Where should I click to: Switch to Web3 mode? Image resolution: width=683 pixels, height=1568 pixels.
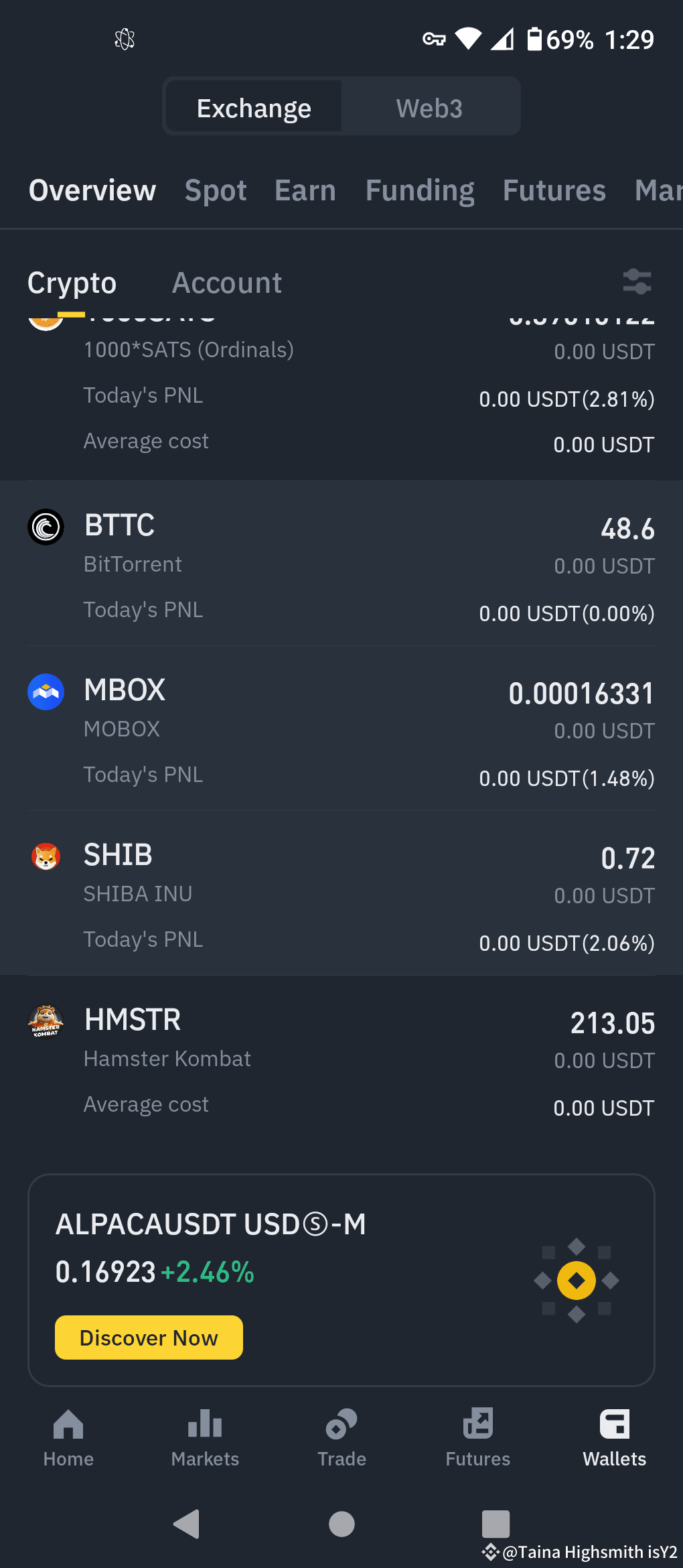429,106
